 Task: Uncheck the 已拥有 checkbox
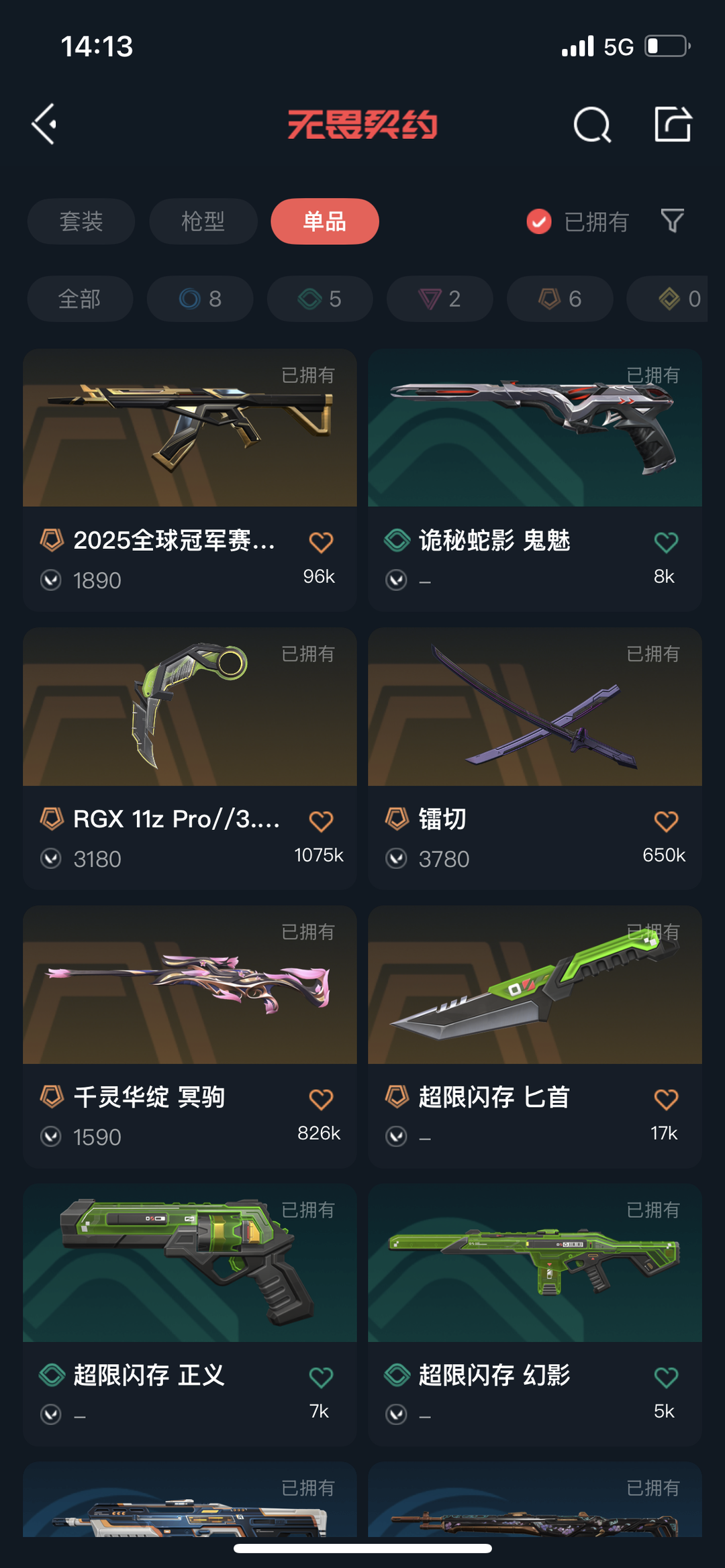coord(539,221)
